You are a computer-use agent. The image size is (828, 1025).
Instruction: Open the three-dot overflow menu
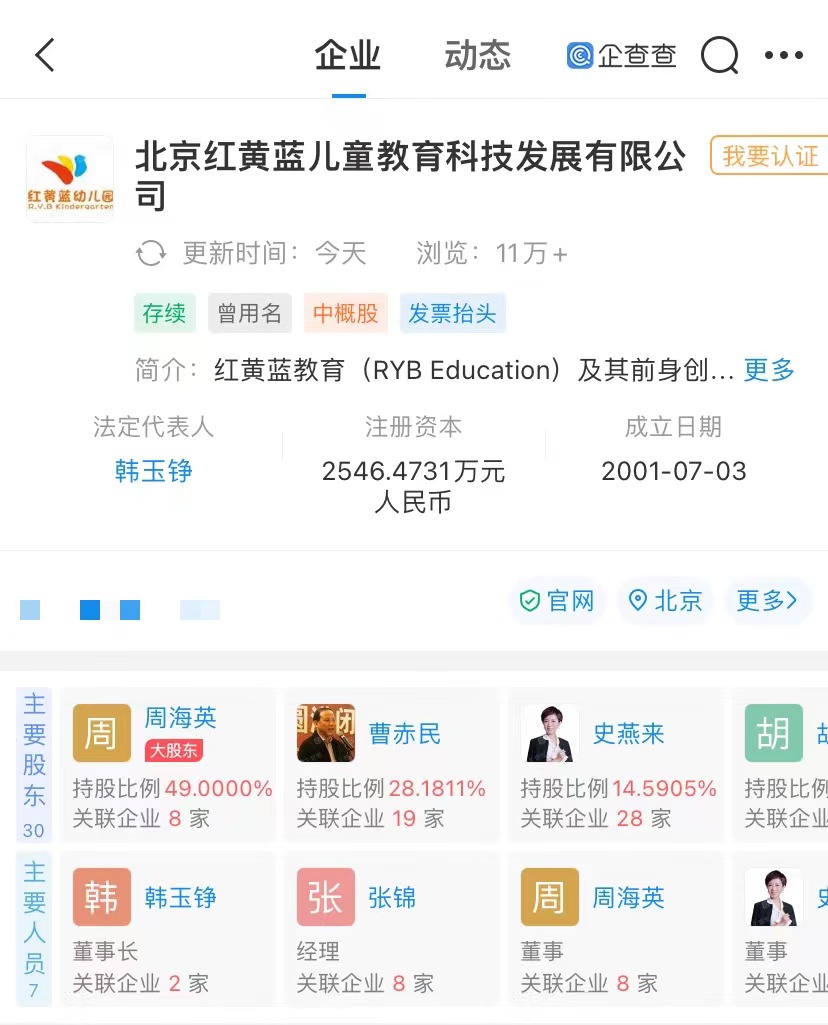click(x=784, y=55)
